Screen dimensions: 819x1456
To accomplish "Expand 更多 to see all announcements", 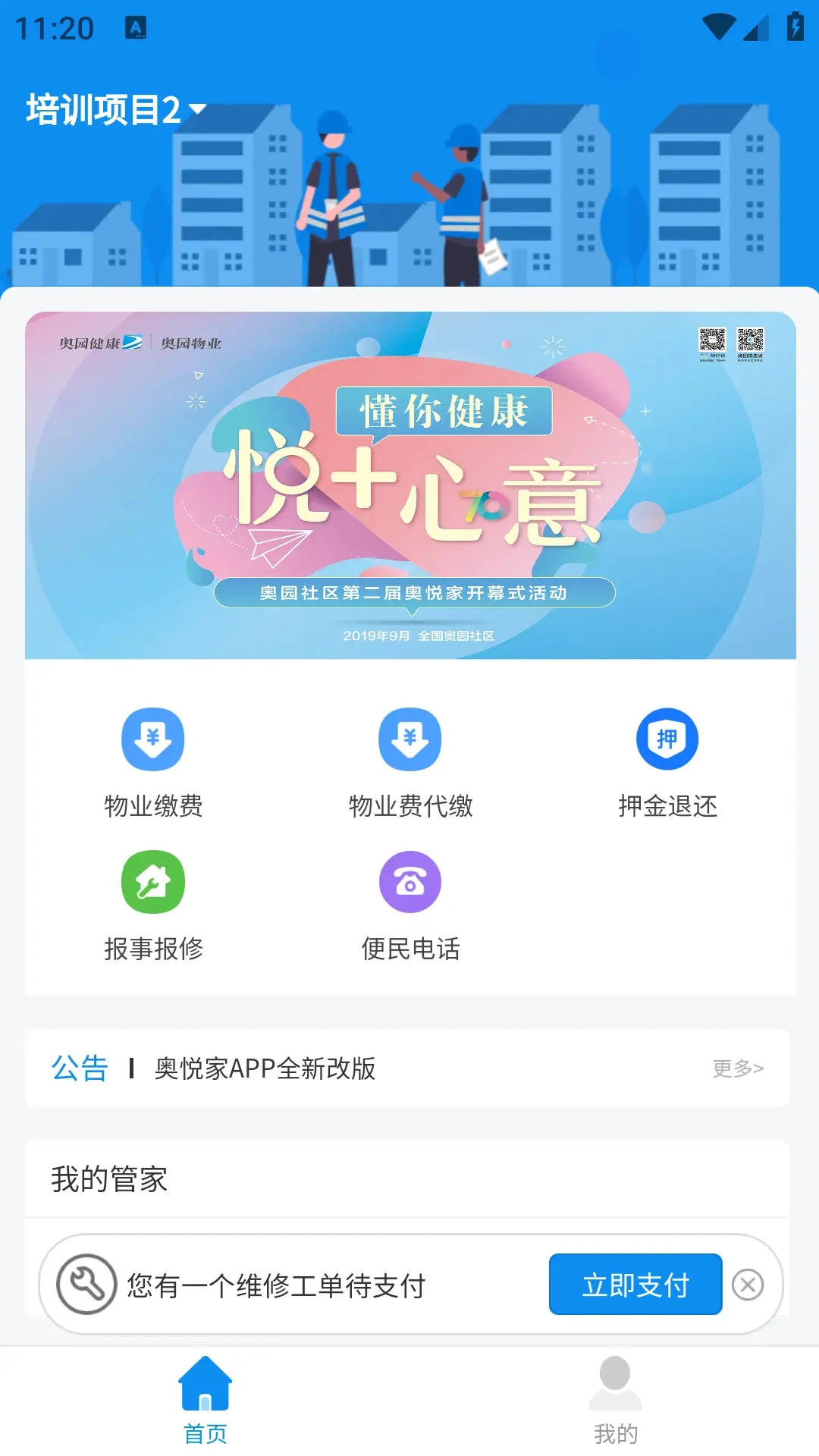I will (x=738, y=1069).
